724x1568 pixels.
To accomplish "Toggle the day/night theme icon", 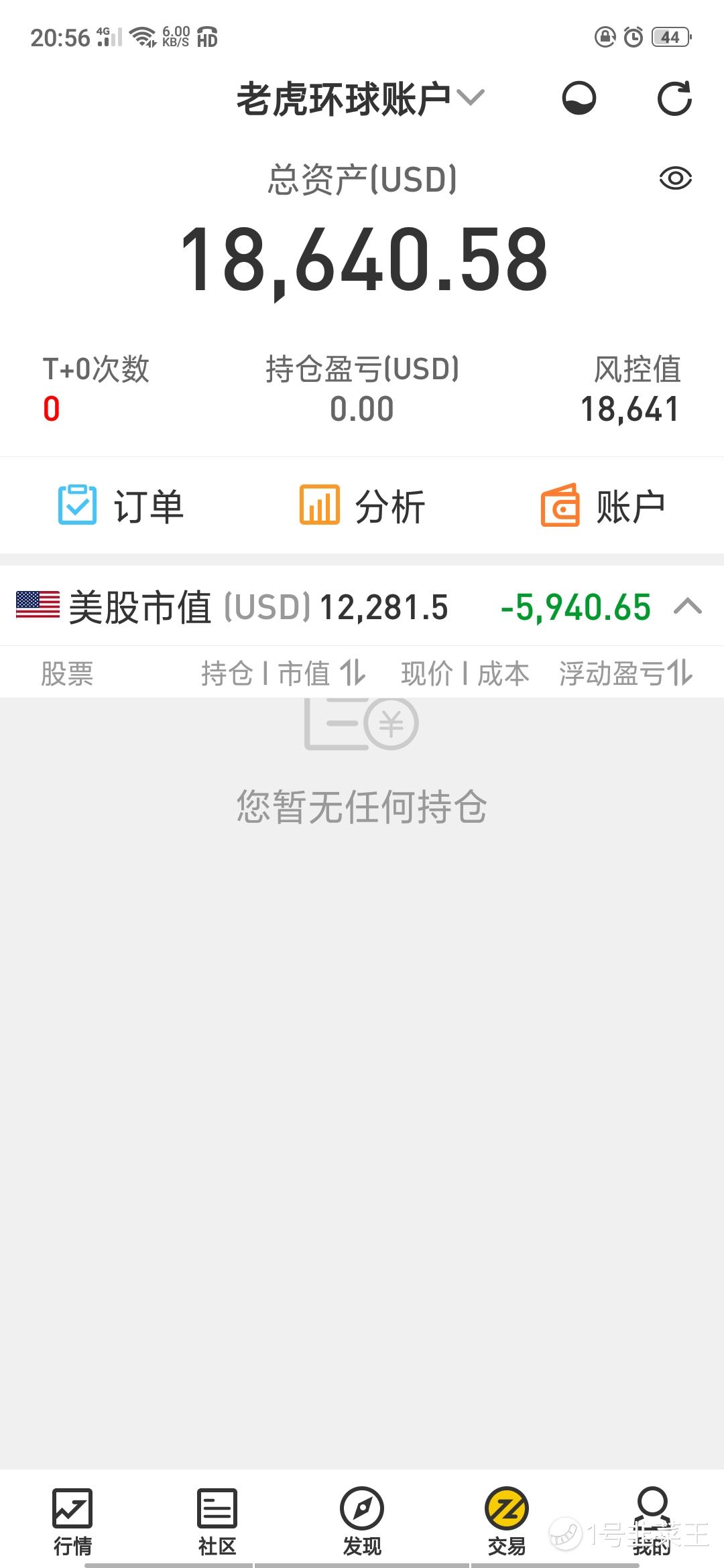I will coord(579,99).
